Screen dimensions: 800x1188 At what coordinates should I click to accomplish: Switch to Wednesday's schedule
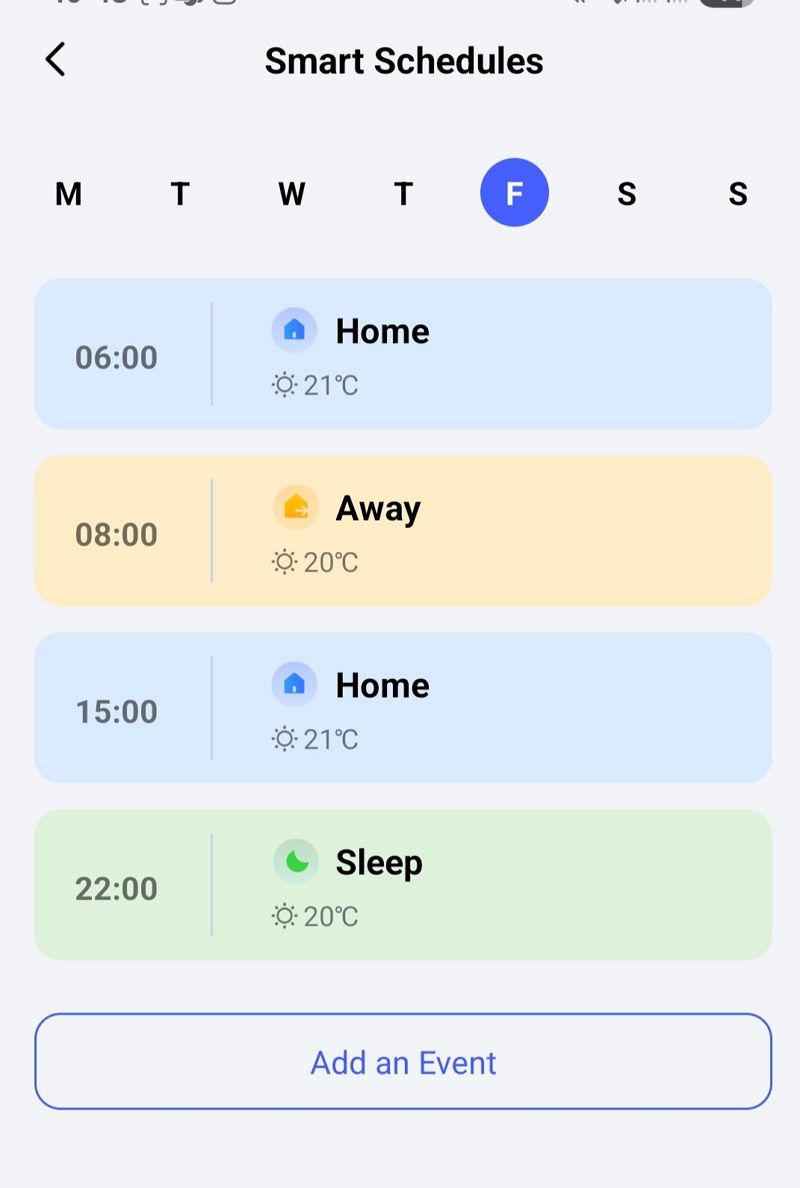(291, 193)
